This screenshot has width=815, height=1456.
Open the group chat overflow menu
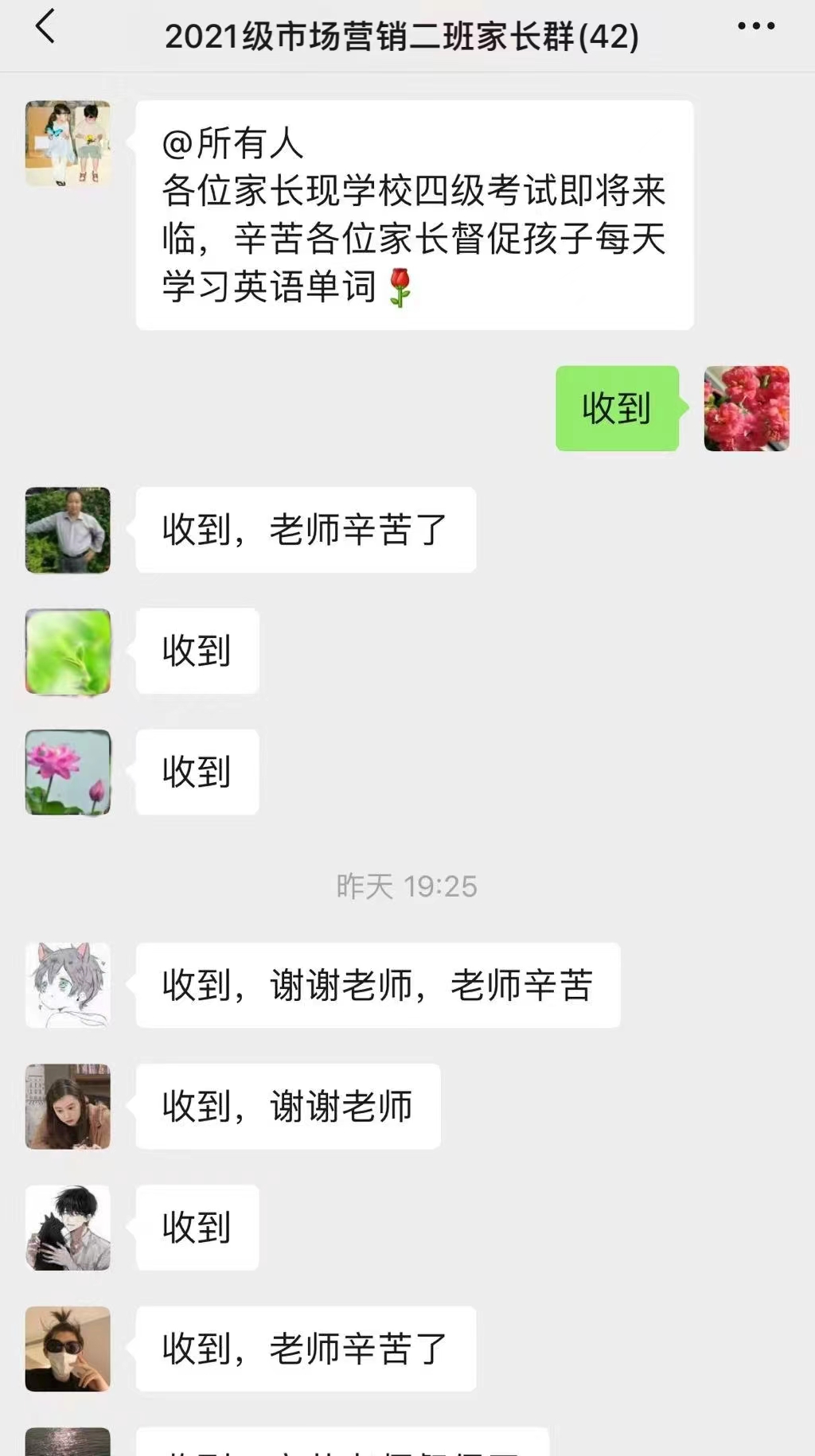[x=755, y=27]
